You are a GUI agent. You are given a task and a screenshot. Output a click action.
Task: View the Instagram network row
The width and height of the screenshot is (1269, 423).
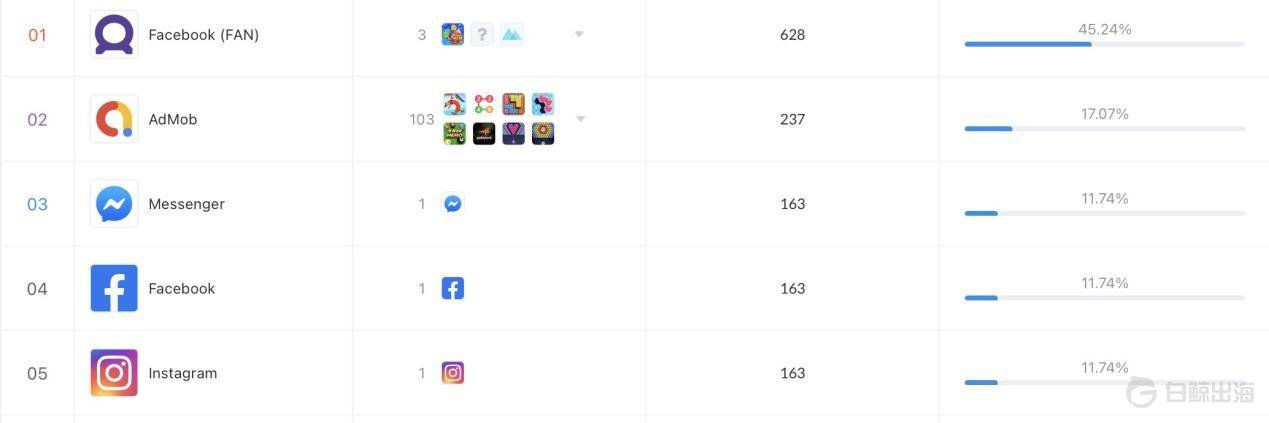(x=182, y=373)
